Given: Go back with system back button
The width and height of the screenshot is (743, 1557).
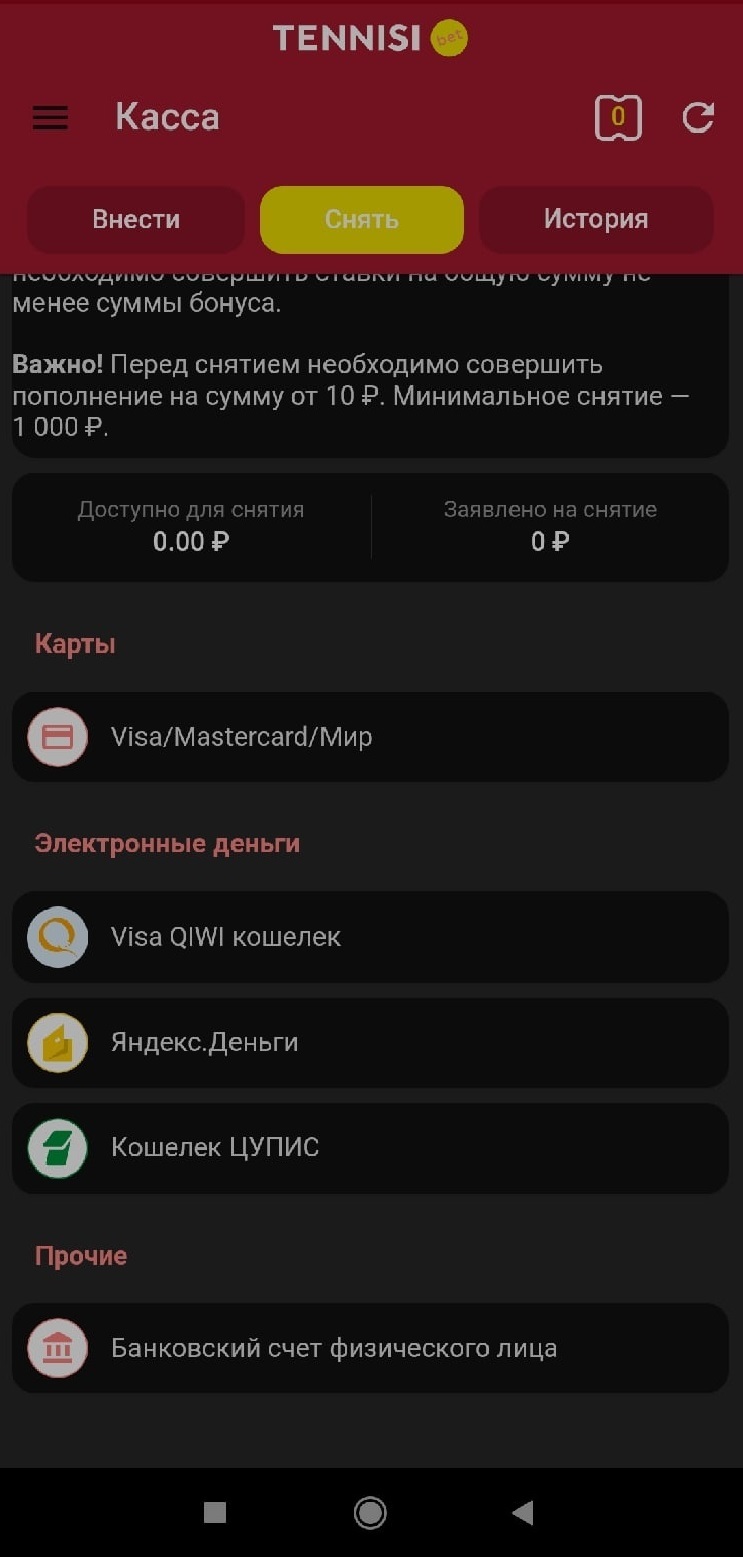Looking at the screenshot, I should [x=522, y=1513].
